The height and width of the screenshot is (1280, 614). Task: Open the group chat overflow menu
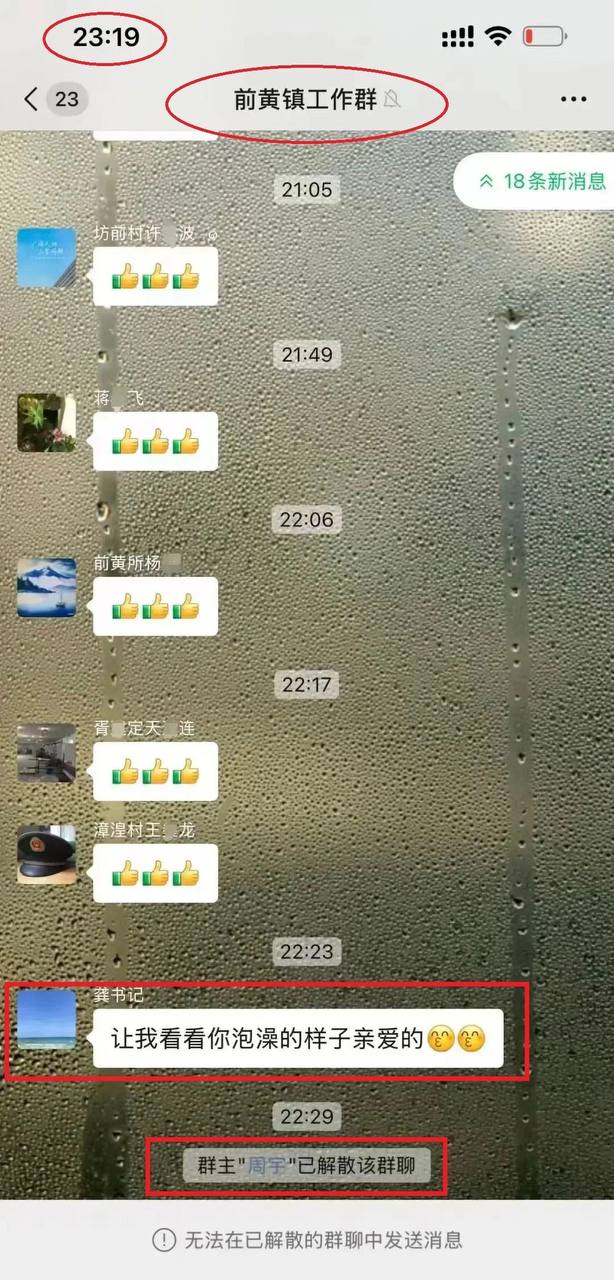tap(573, 99)
